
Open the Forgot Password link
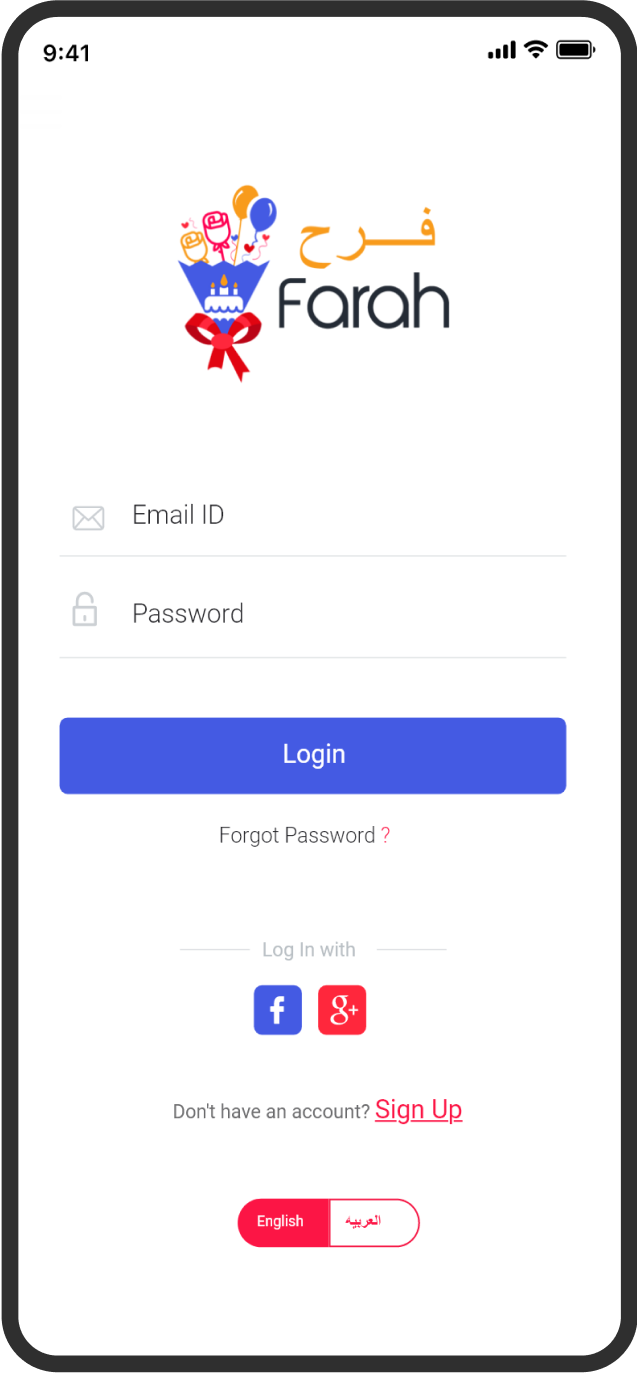coord(304,835)
